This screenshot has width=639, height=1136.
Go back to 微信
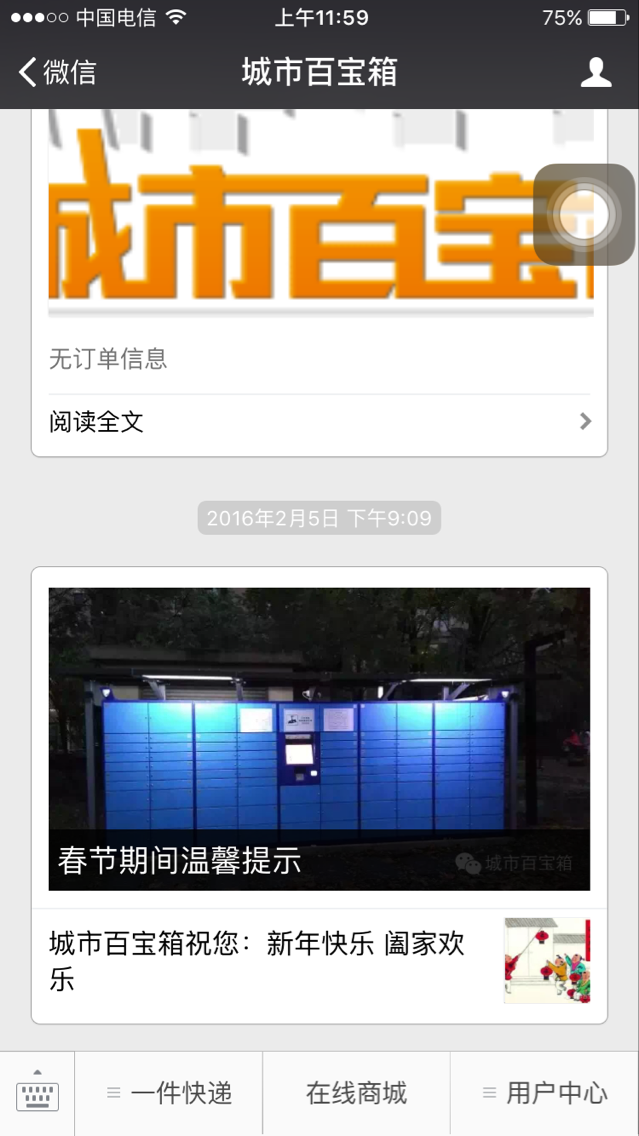coord(58,72)
